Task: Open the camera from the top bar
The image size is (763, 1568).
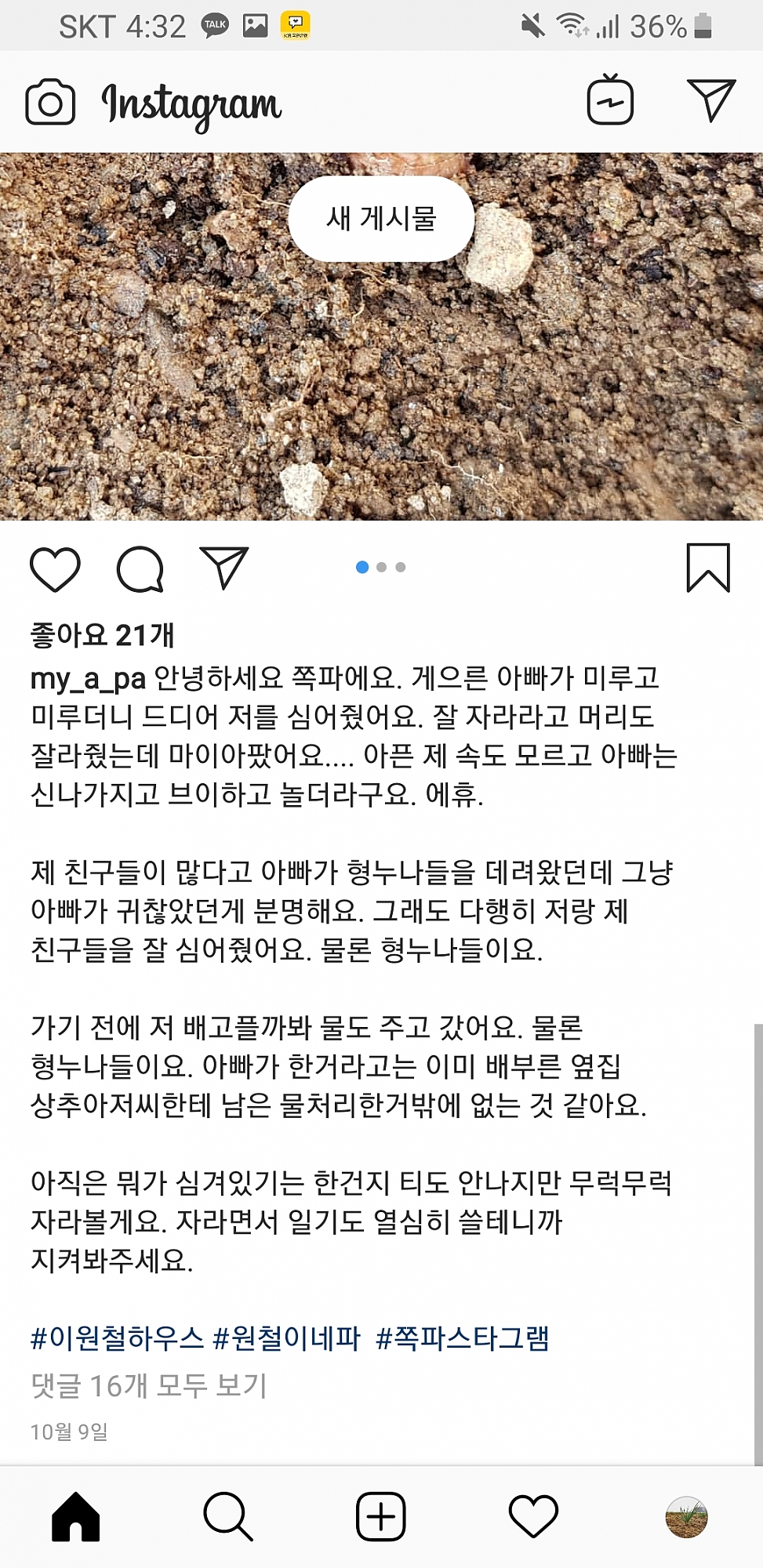Action: pyautogui.click(x=50, y=102)
